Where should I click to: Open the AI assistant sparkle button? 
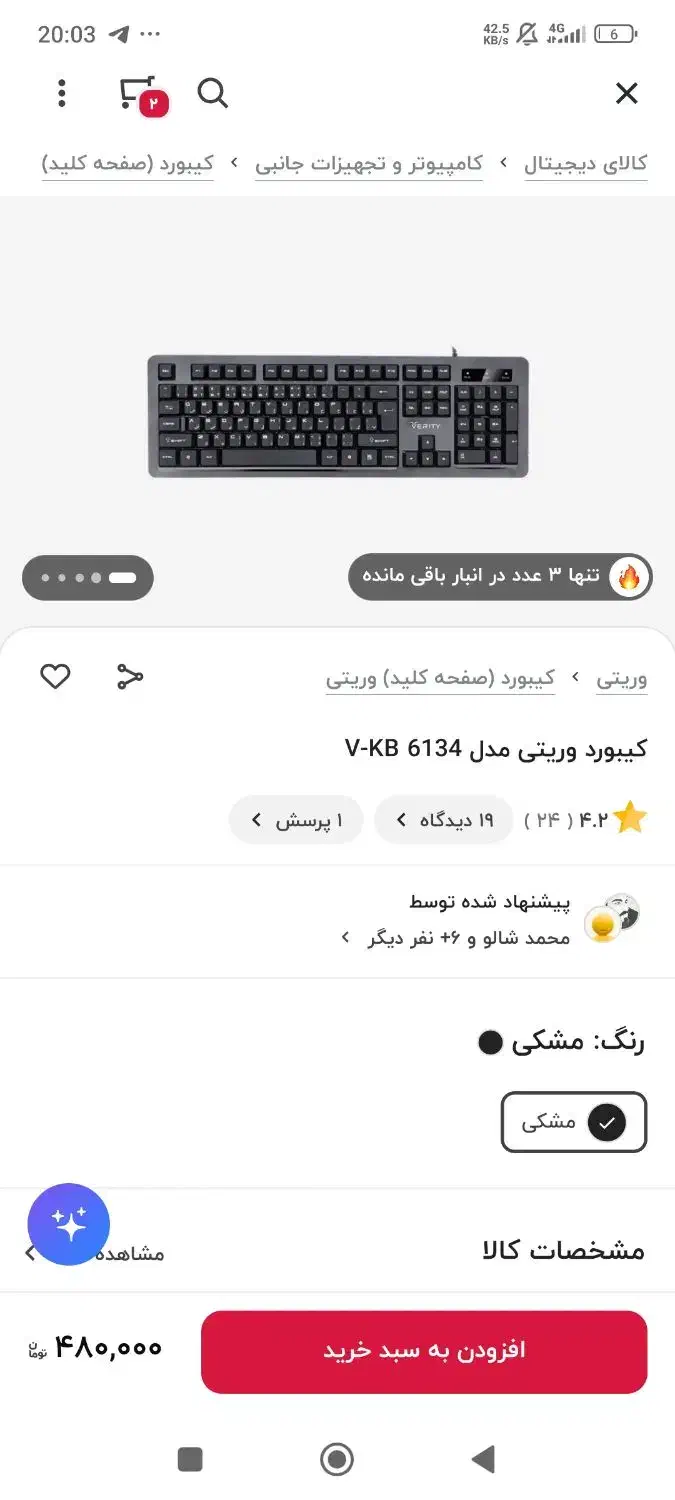click(69, 1224)
